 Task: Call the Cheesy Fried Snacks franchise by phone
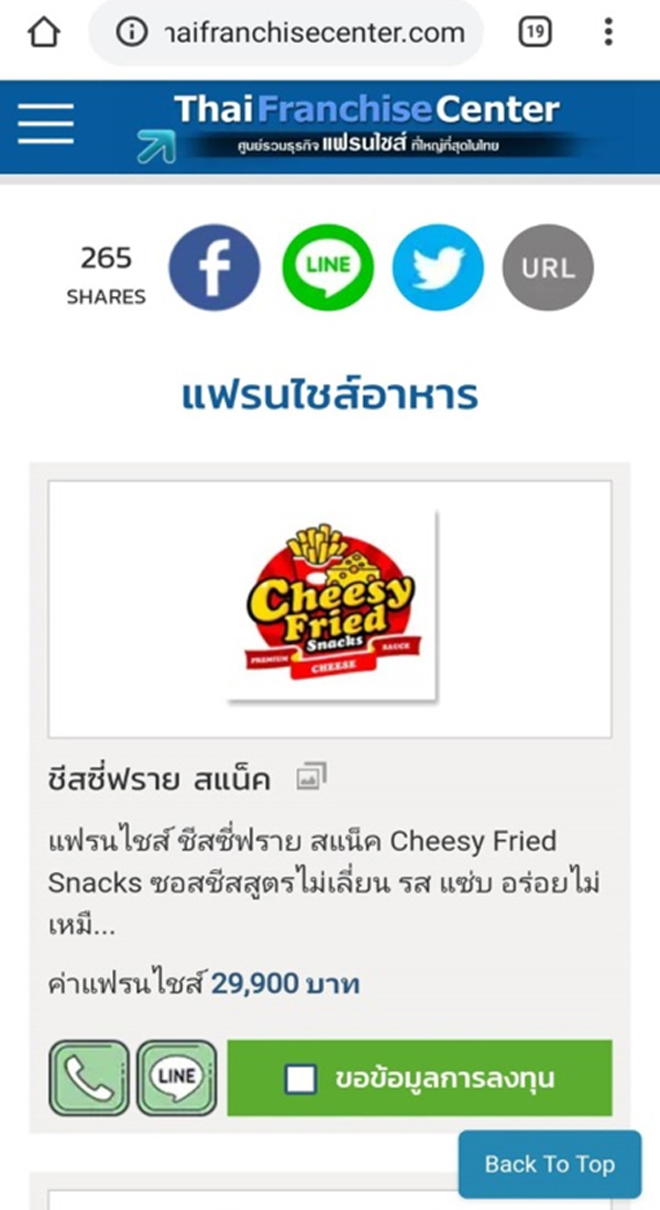point(89,1078)
